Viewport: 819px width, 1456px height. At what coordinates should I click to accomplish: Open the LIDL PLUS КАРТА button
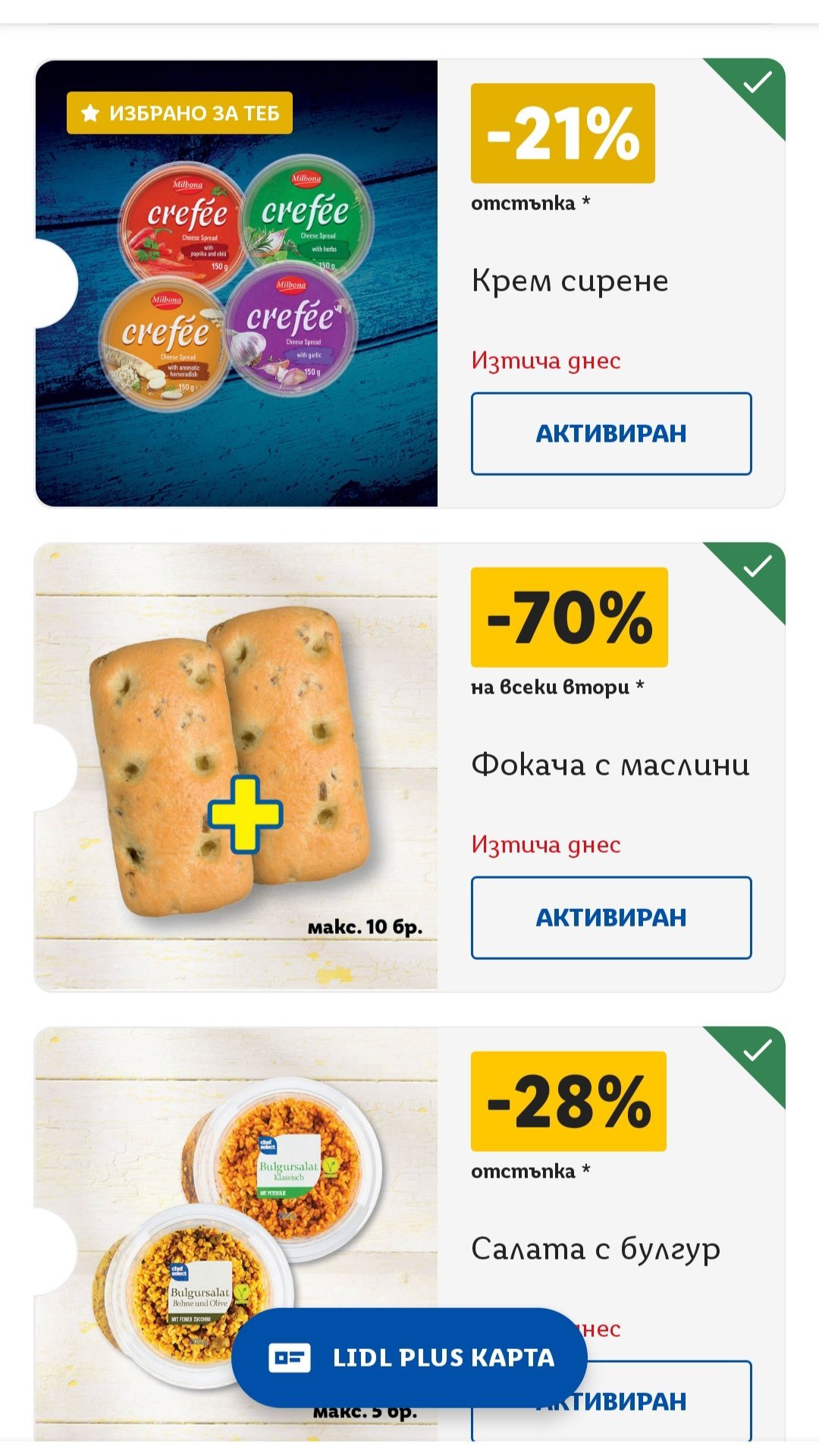[x=409, y=1357]
